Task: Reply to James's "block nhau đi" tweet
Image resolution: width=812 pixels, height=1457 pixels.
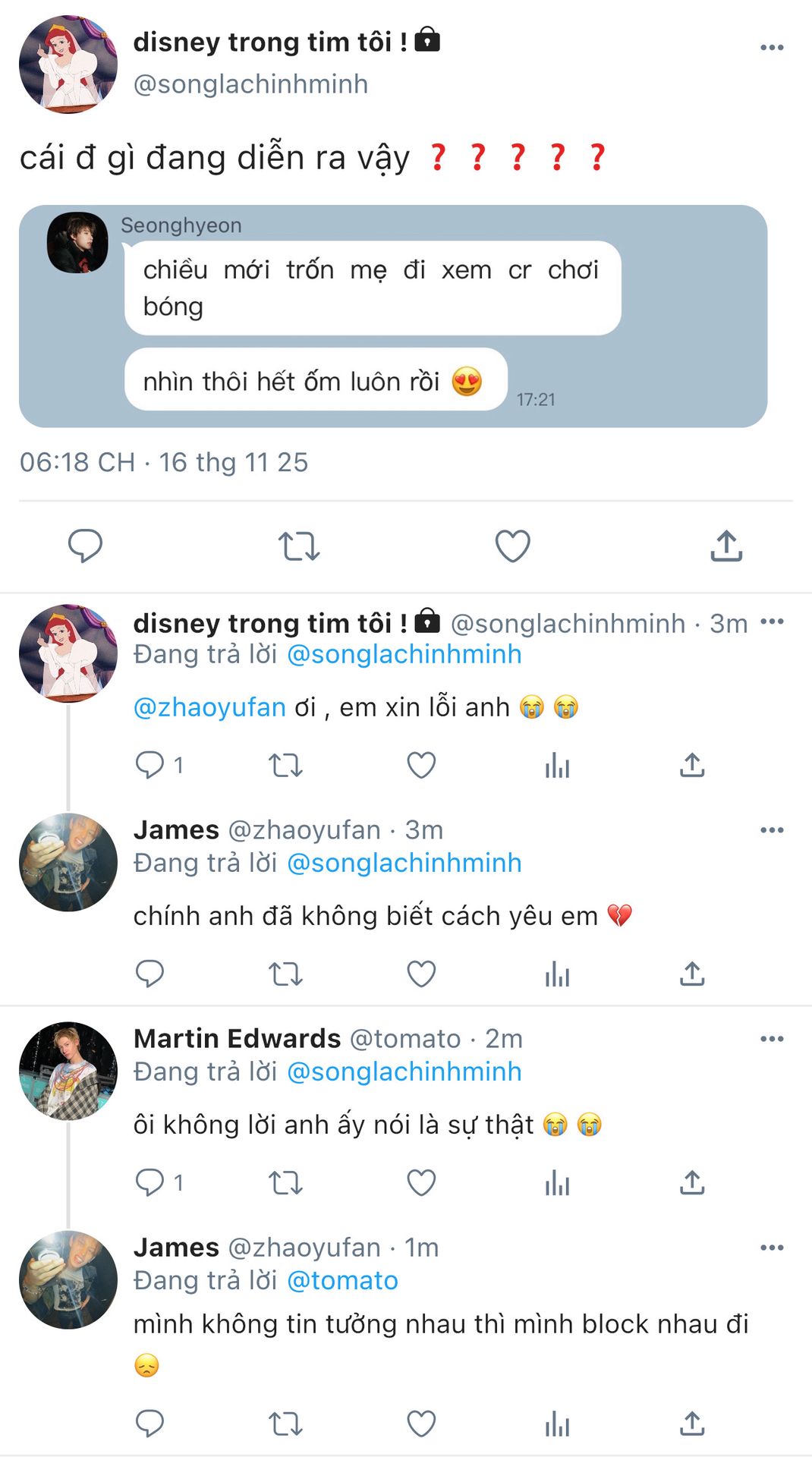Action: (149, 1424)
